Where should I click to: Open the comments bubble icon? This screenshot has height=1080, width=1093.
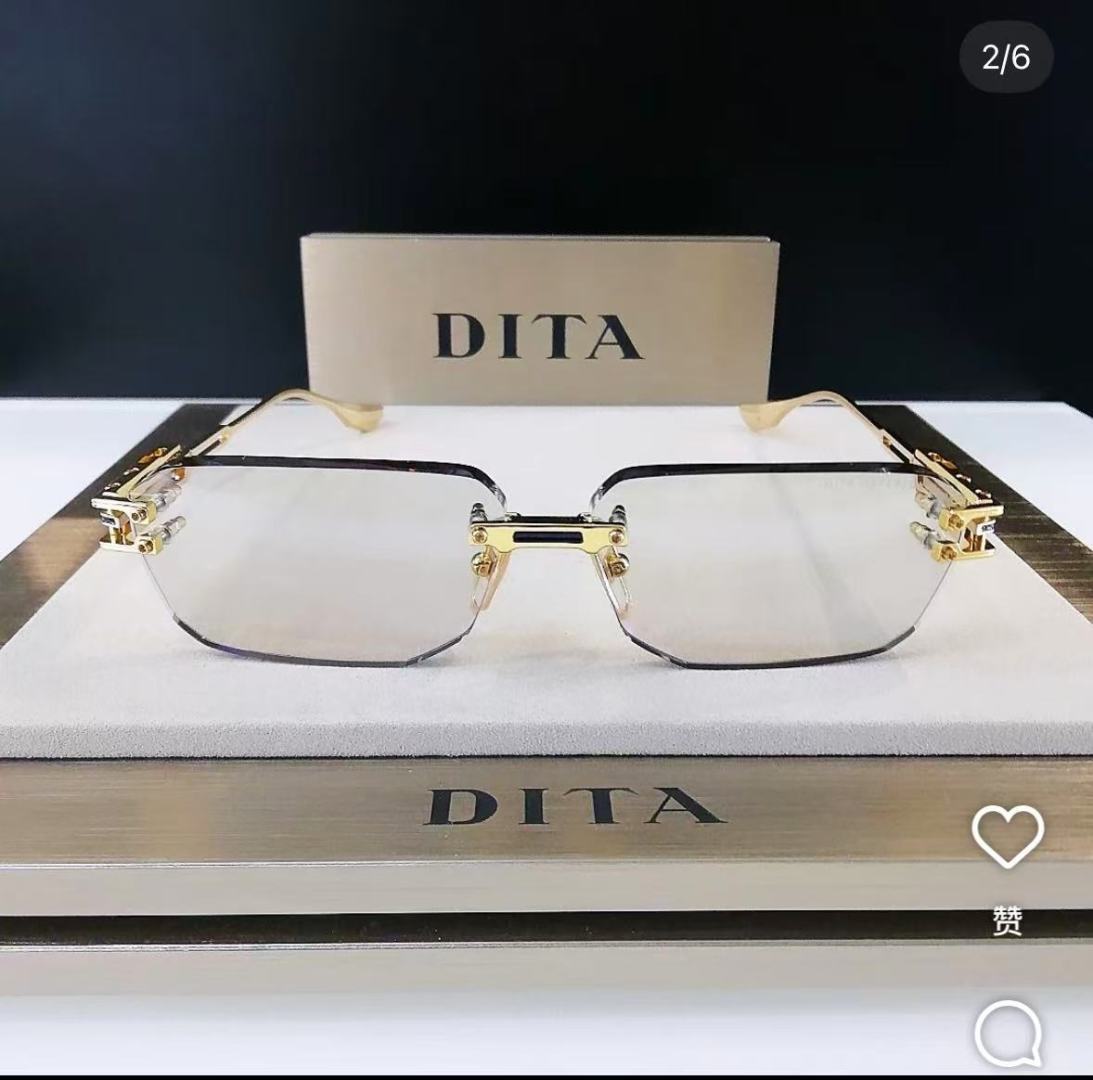pyautogui.click(x=1009, y=1034)
